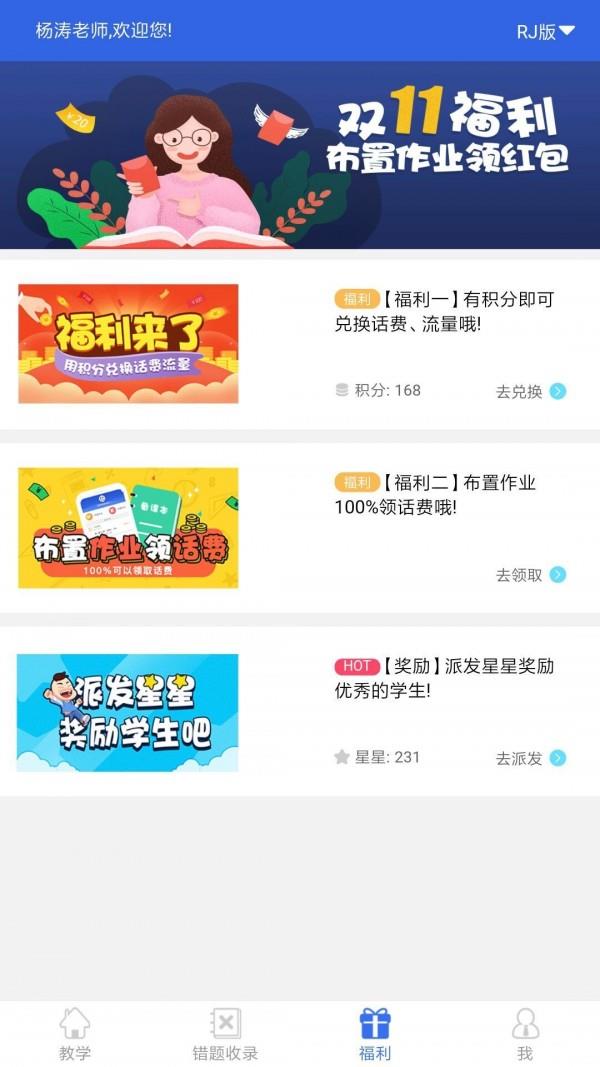Go to the 我 profile tab
Screen dimensions: 600x1067
coord(525,1034)
